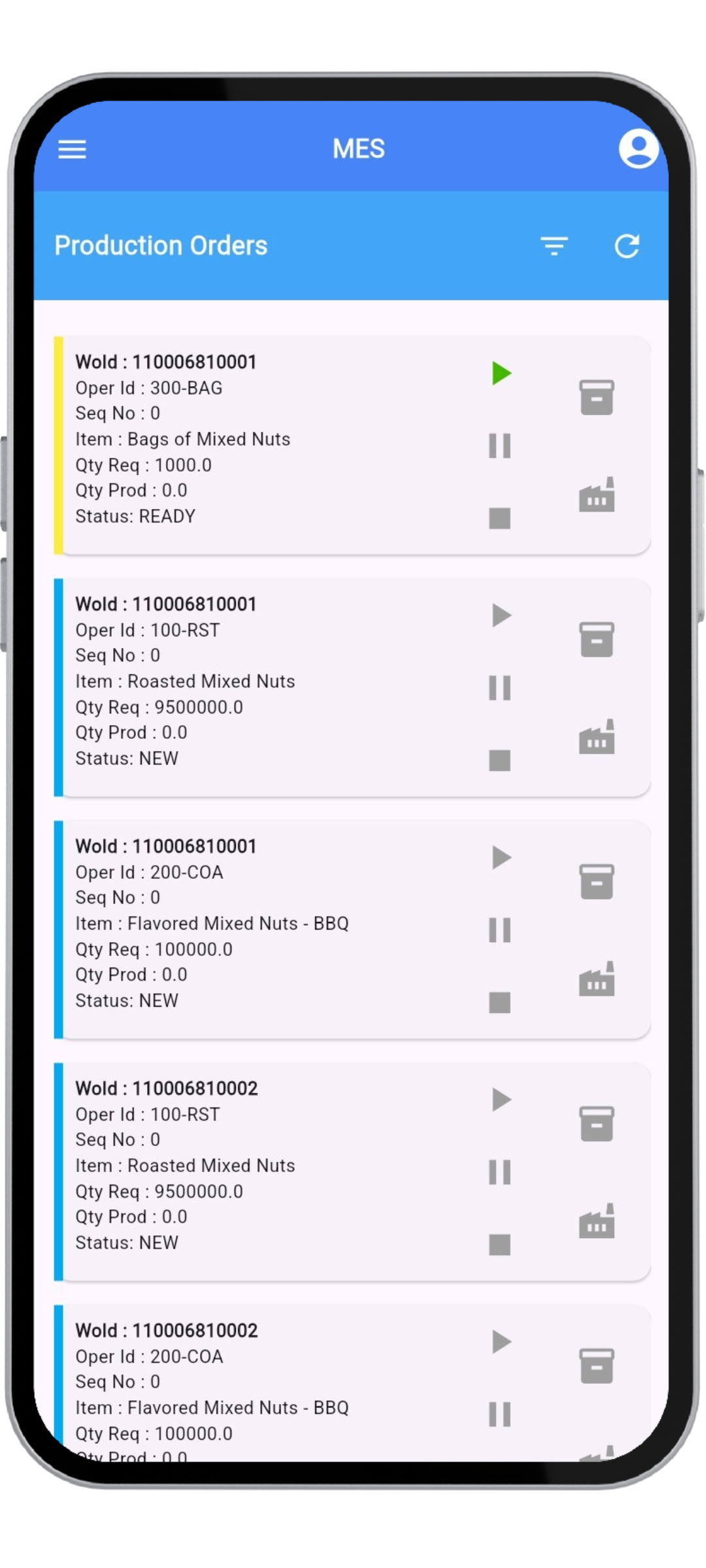Screen dimensions: 706x1568
Task: Open the factory icon for 300-BAG
Action: [x=597, y=495]
